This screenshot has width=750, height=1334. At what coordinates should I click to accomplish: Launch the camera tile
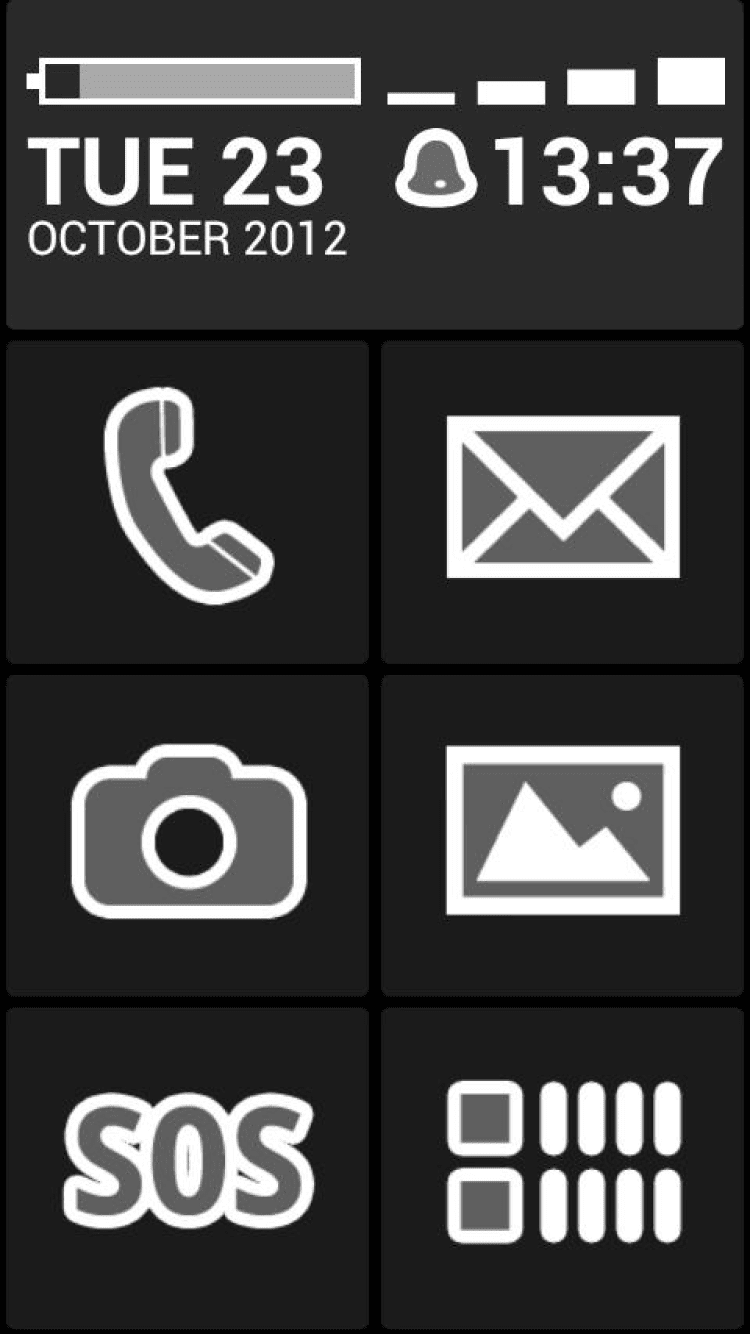(187, 835)
